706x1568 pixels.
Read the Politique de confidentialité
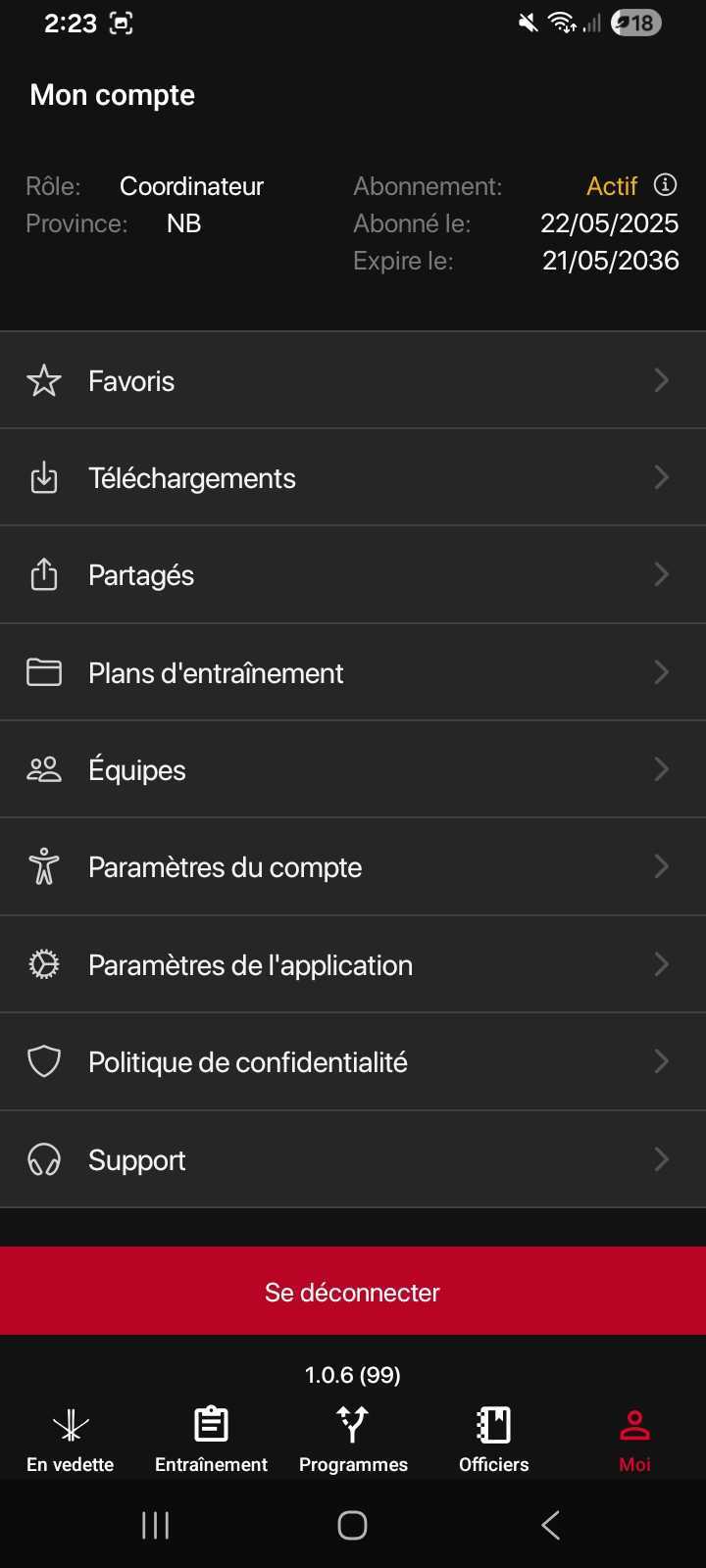[353, 1061]
